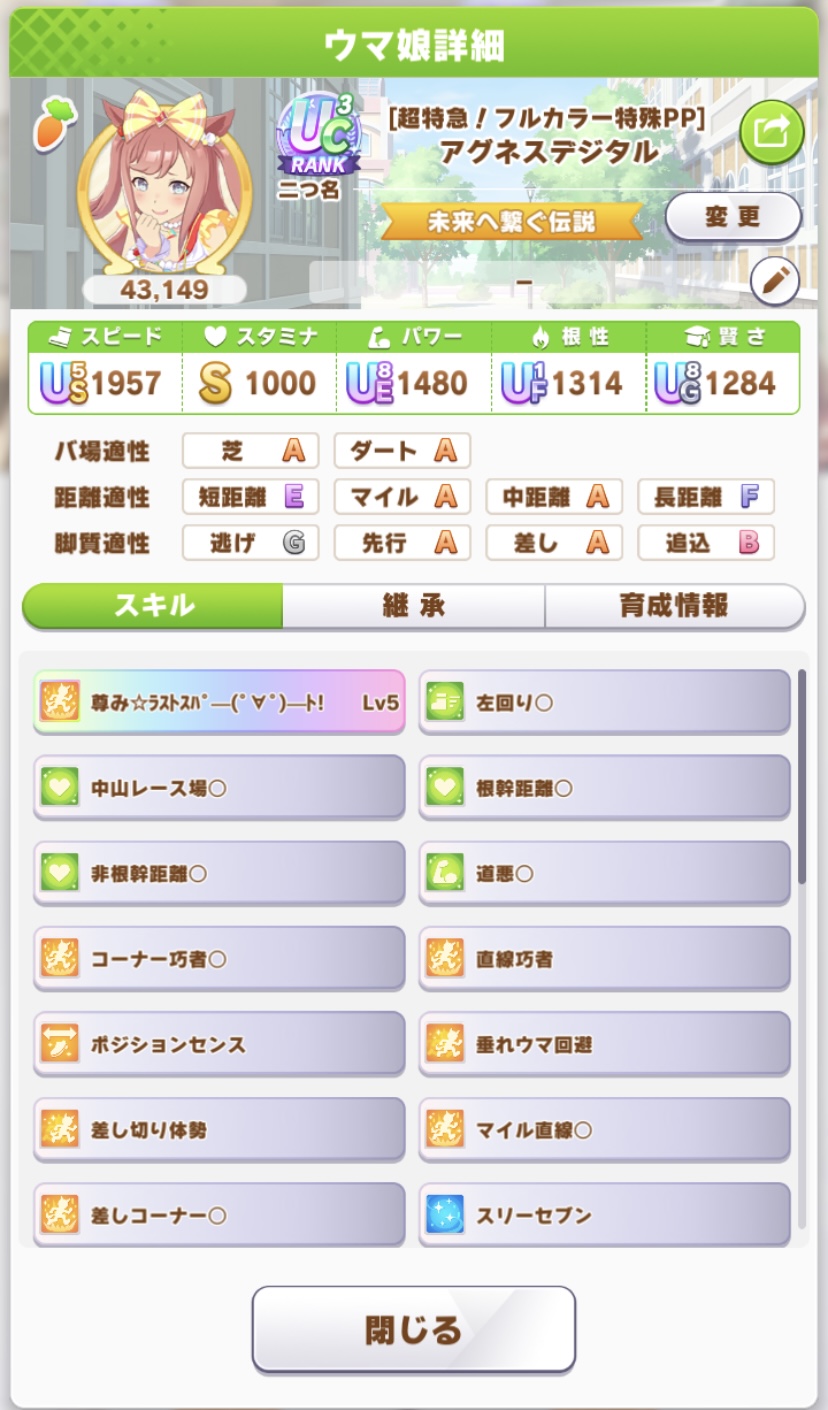View the コーナー巧者○ skill

(219, 959)
